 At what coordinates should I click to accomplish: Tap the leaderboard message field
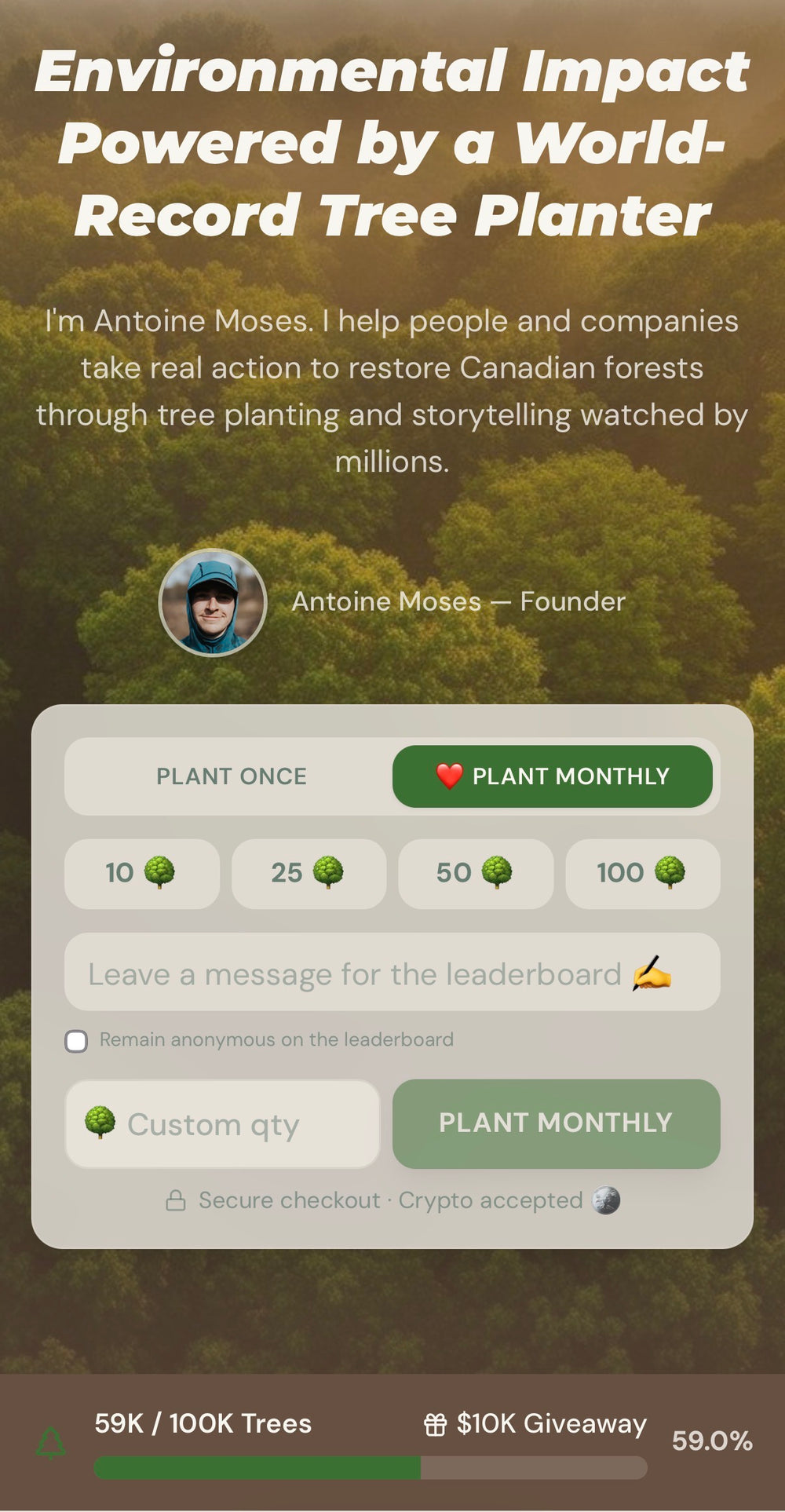click(392, 972)
